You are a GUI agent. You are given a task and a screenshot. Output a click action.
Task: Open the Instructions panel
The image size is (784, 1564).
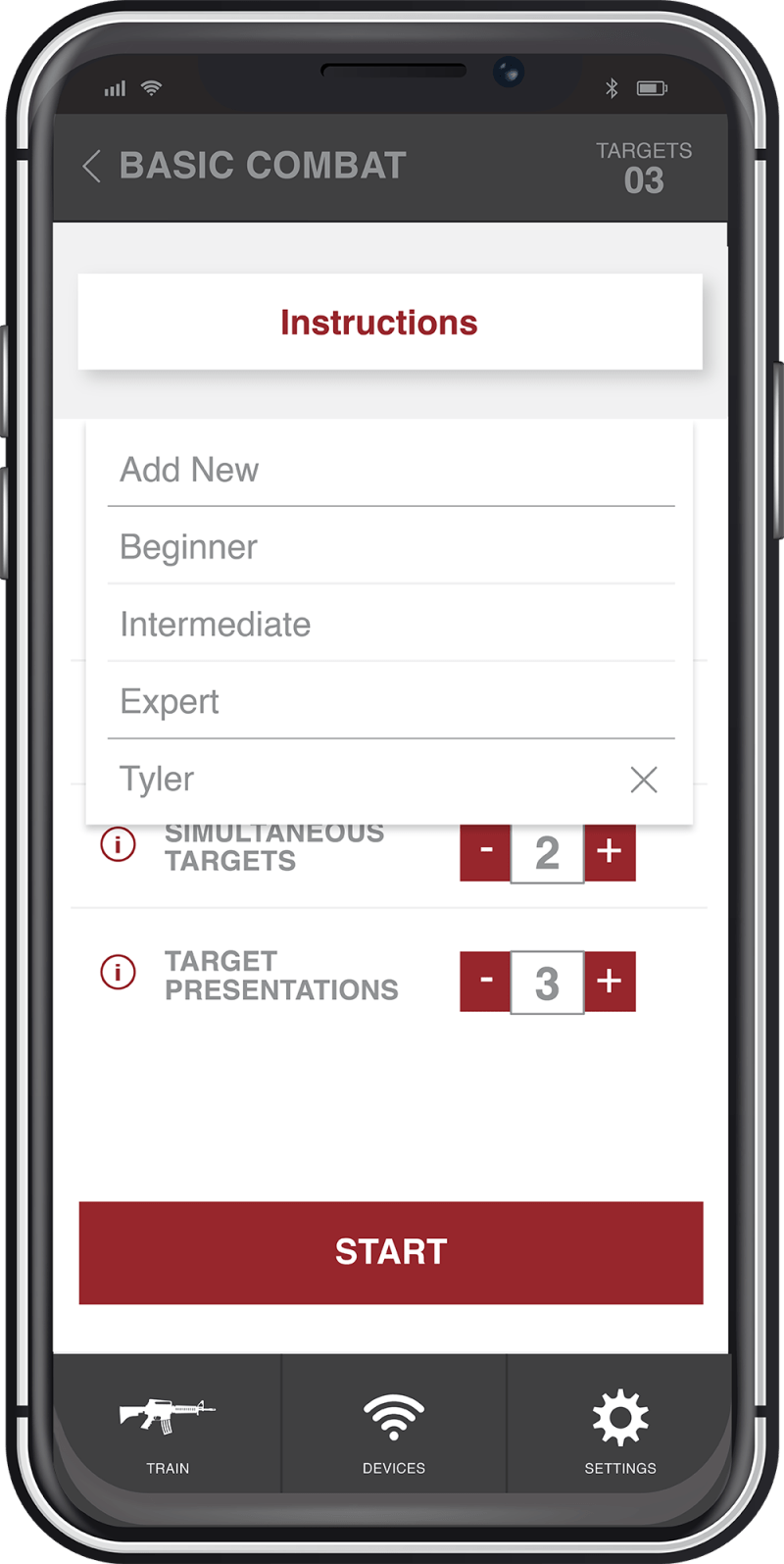tap(390, 323)
